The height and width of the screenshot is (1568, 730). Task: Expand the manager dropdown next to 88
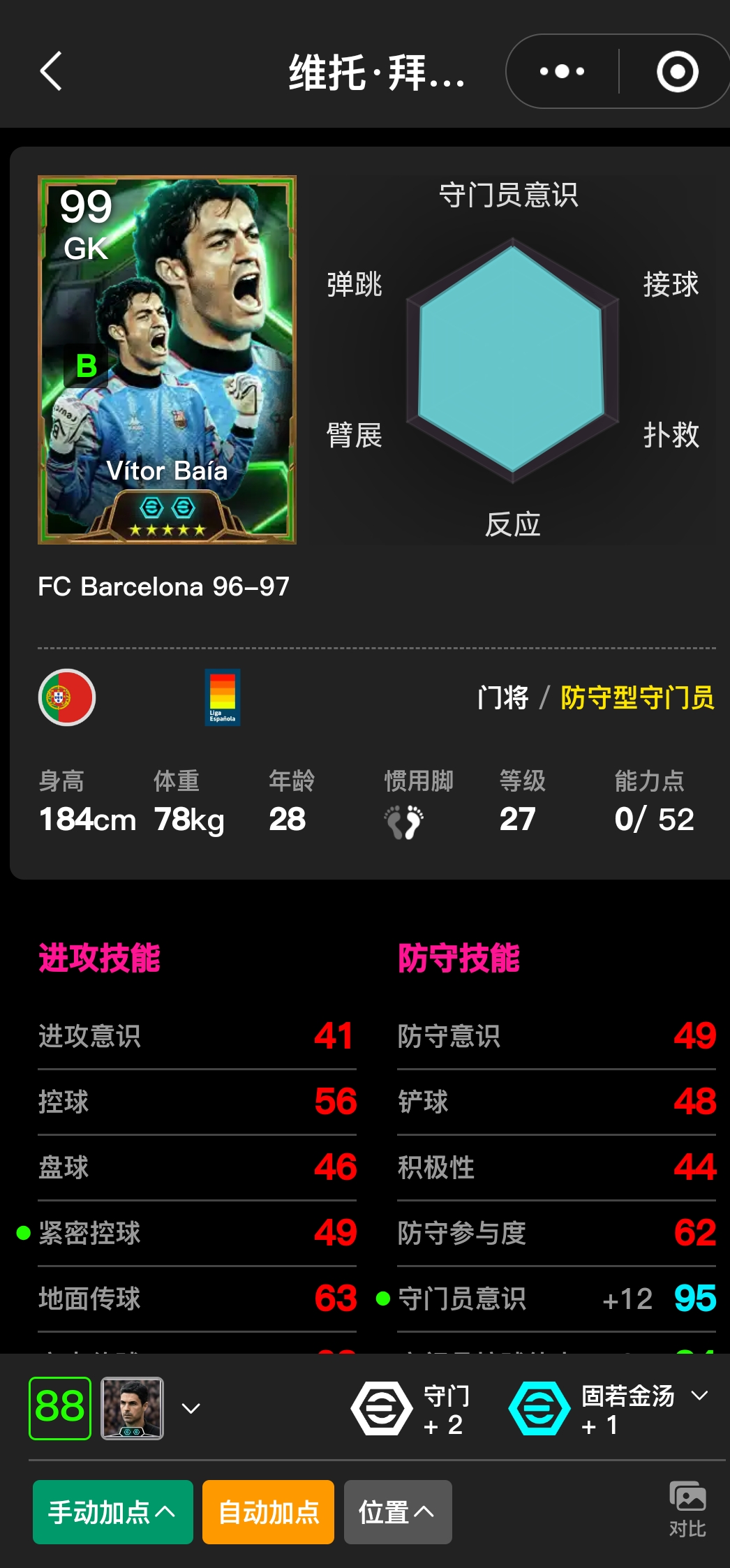point(191,1409)
